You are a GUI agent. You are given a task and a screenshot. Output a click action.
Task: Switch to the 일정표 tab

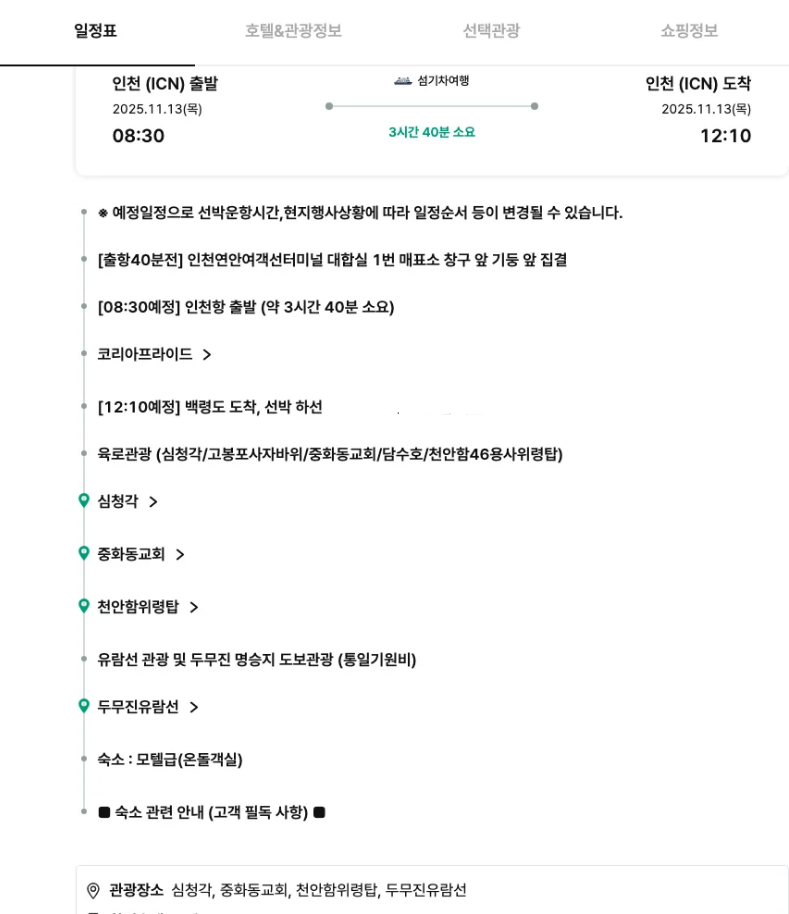pos(96,31)
